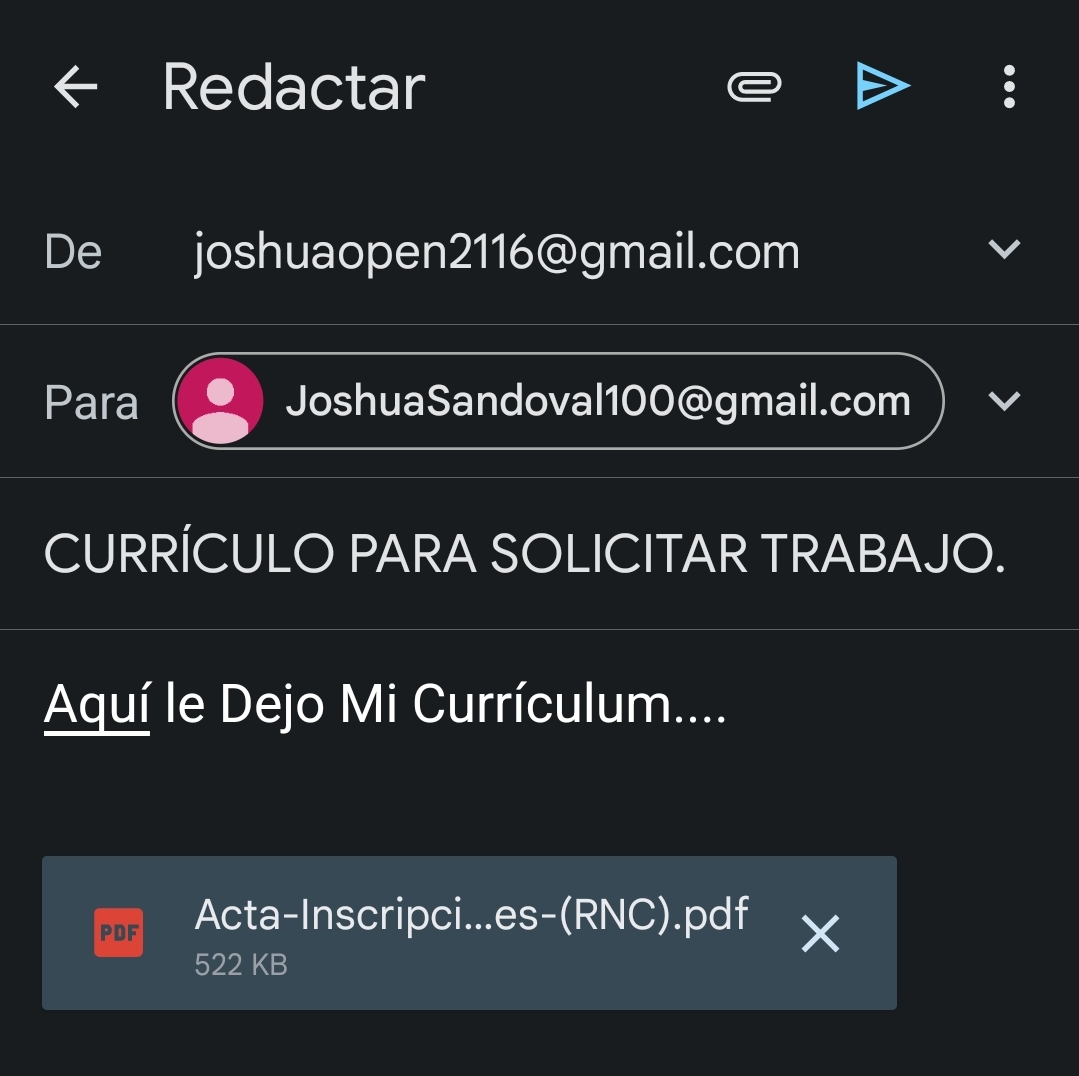
Task: Attach a file with the paperclip icon
Action: (753, 87)
